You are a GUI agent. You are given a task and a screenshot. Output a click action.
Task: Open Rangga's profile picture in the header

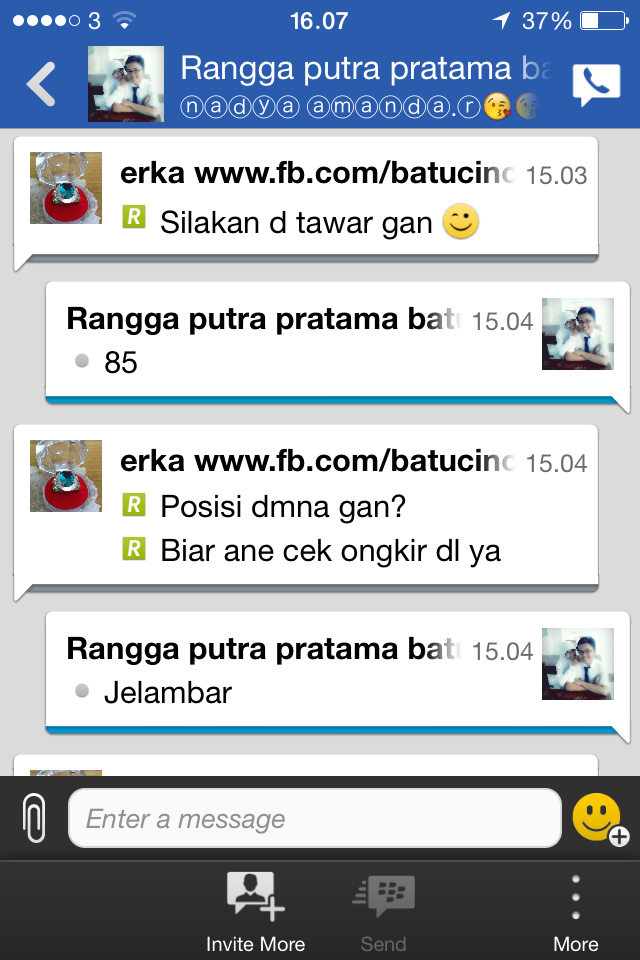pyautogui.click(x=126, y=85)
